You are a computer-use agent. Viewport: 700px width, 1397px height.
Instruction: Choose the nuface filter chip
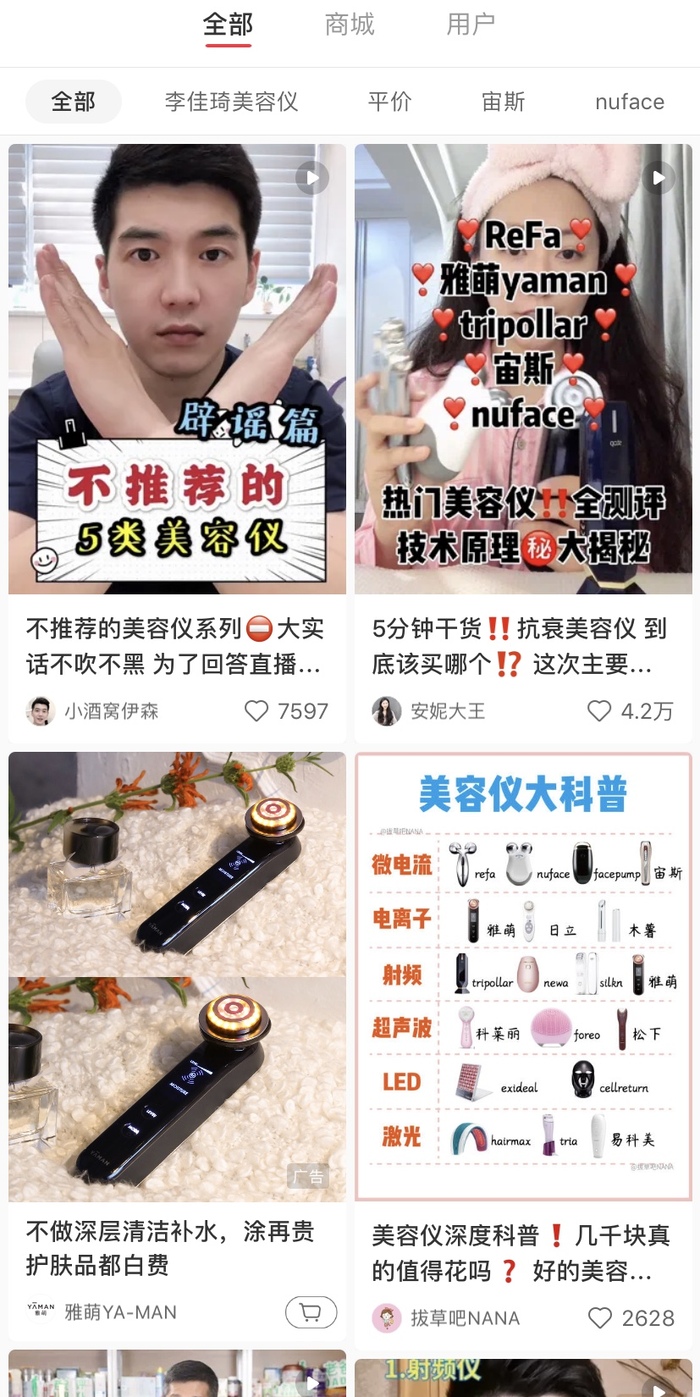click(x=629, y=102)
